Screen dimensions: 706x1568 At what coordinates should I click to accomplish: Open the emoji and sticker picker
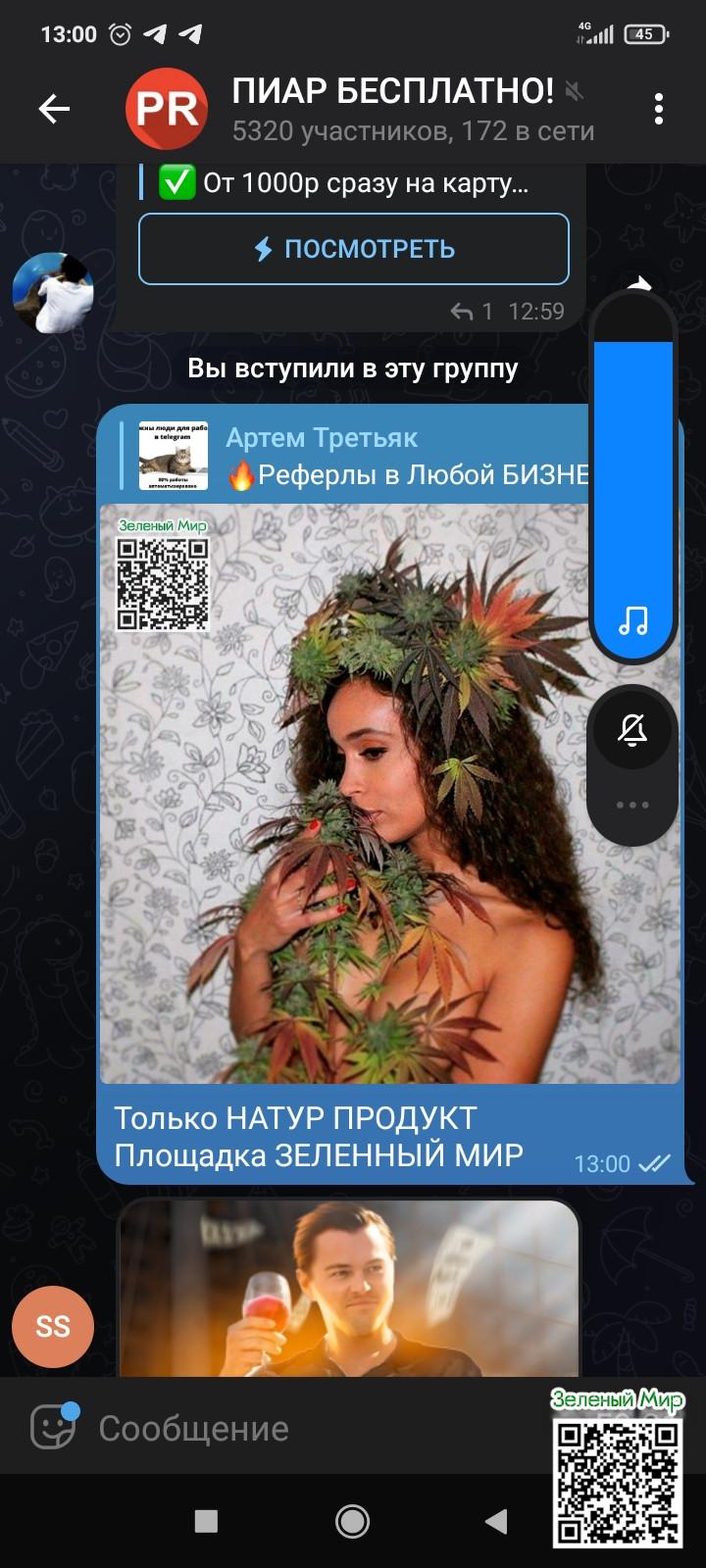click(53, 1427)
